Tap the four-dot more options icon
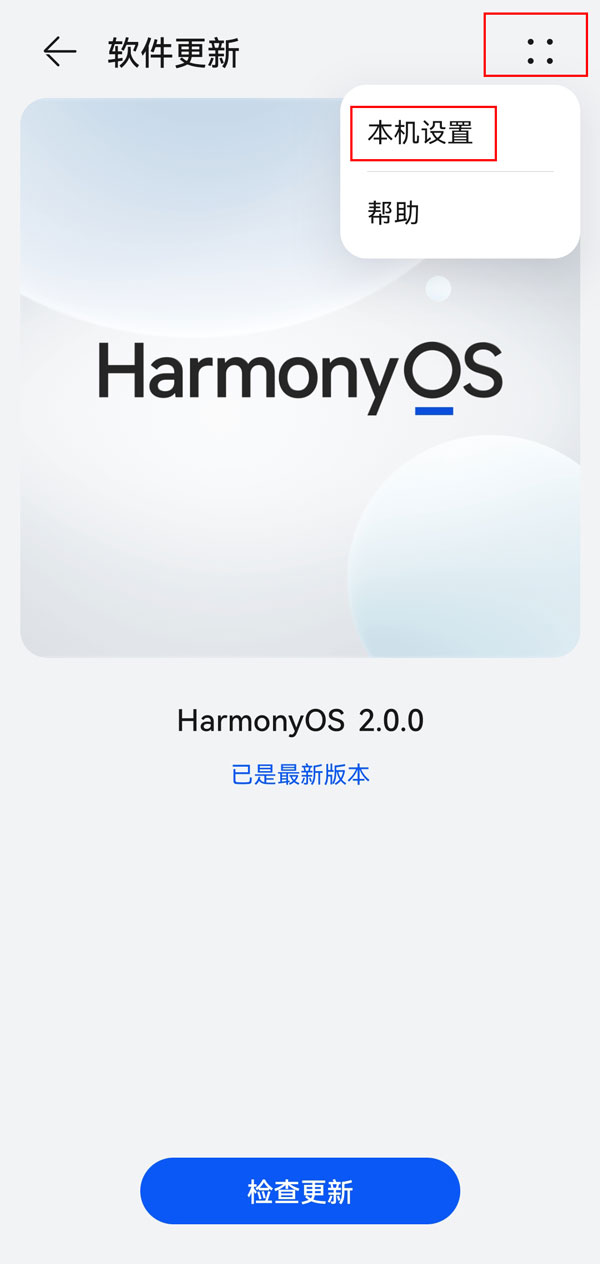This screenshot has height=1264, width=600. (x=540, y=52)
